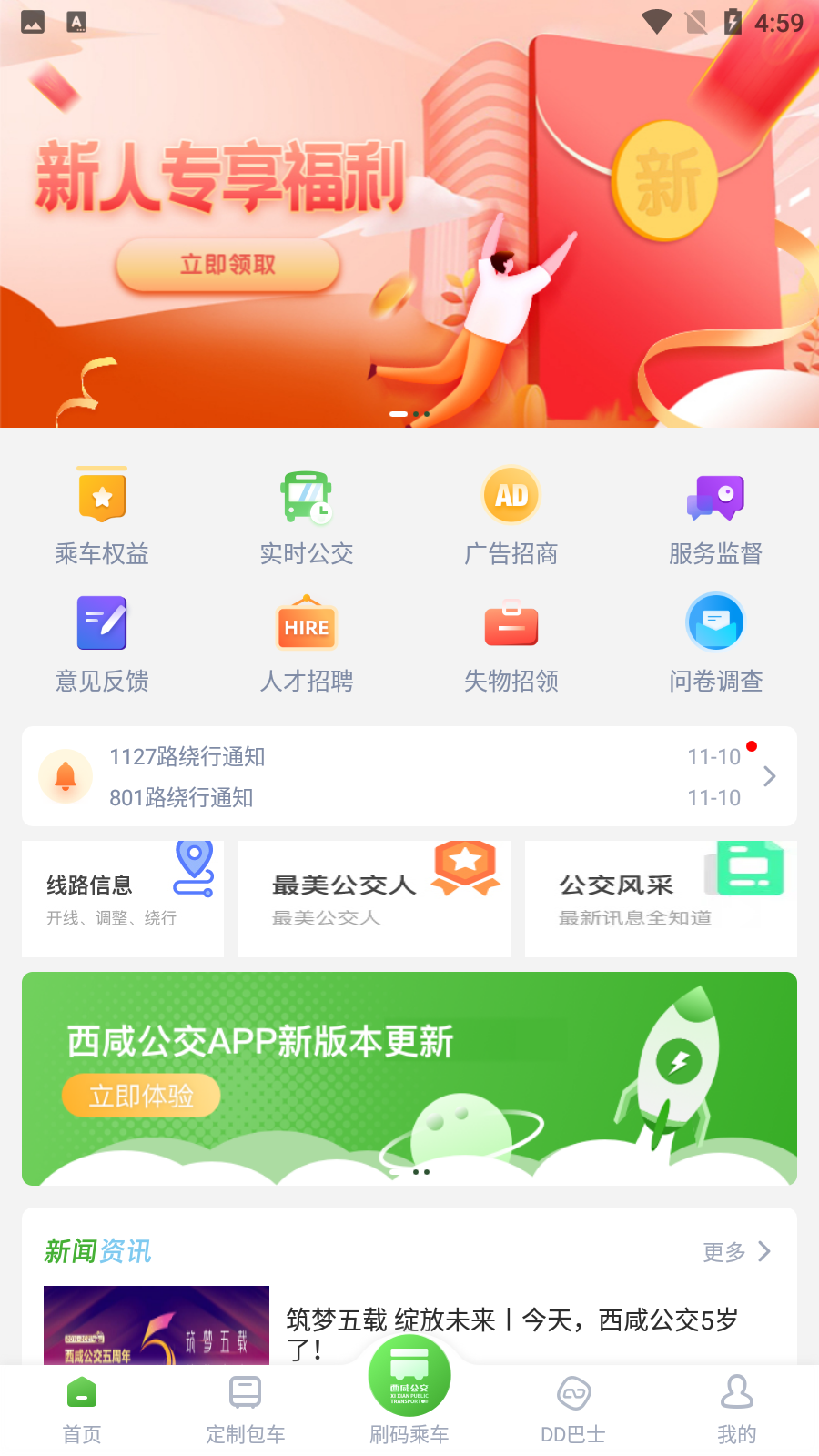Tap the green 刷码乘车 scan-to-ride icon
Image resolution: width=819 pixels, height=1456 pixels.
tap(409, 1377)
